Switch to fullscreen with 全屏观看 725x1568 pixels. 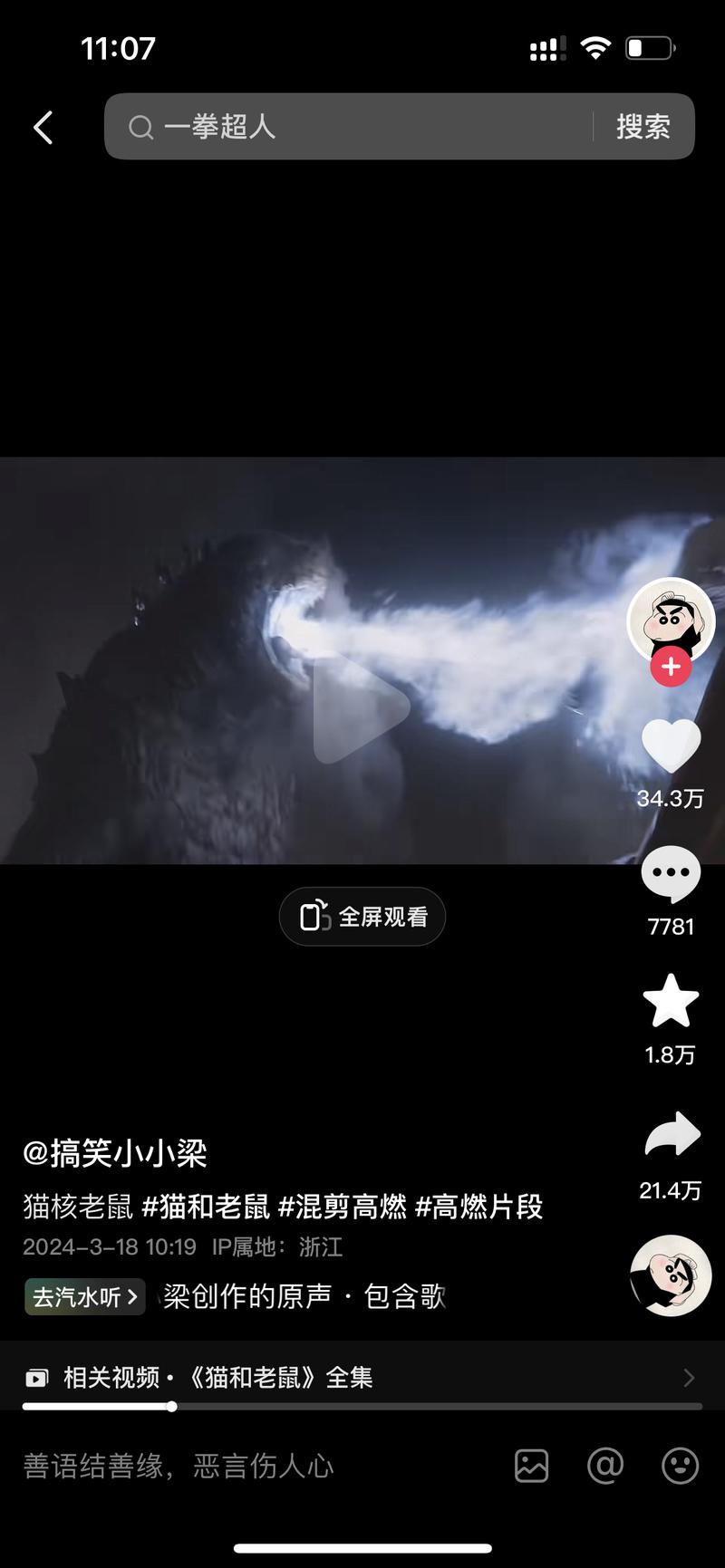[x=362, y=917]
